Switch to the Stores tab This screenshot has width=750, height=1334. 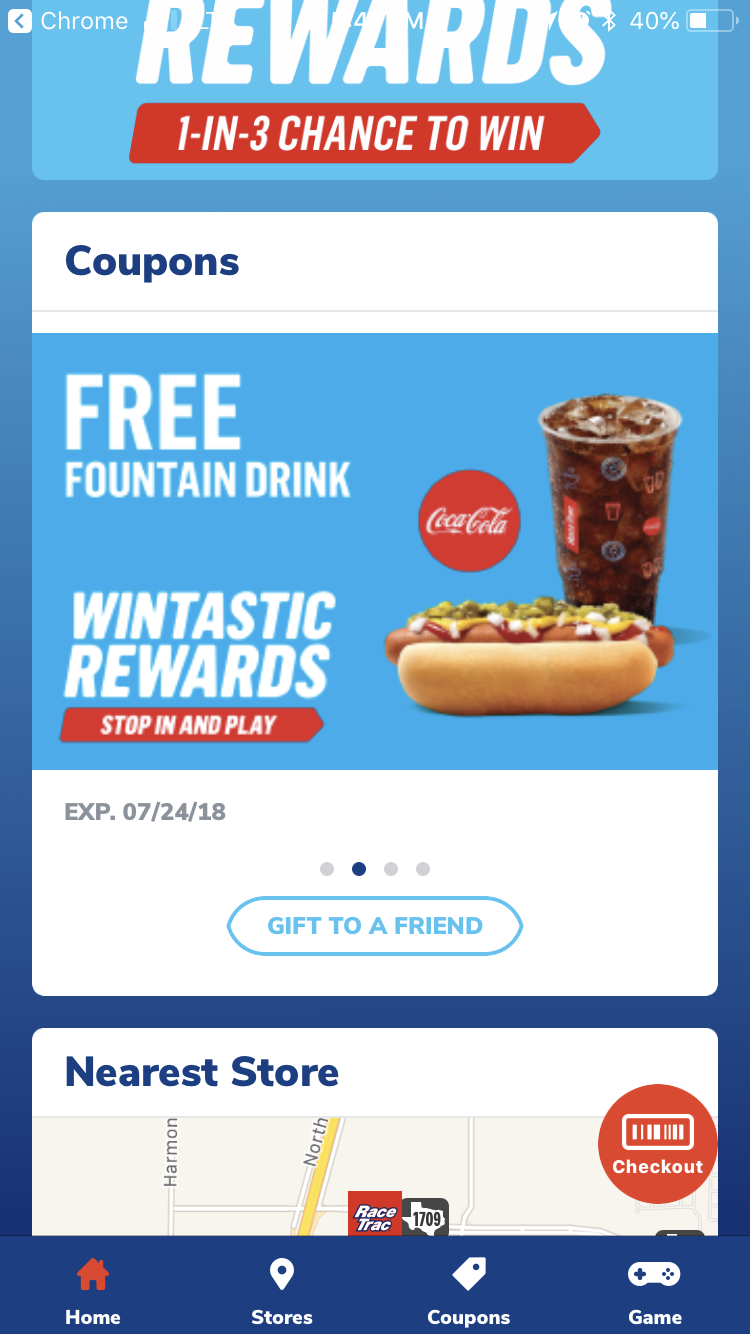coord(282,1290)
